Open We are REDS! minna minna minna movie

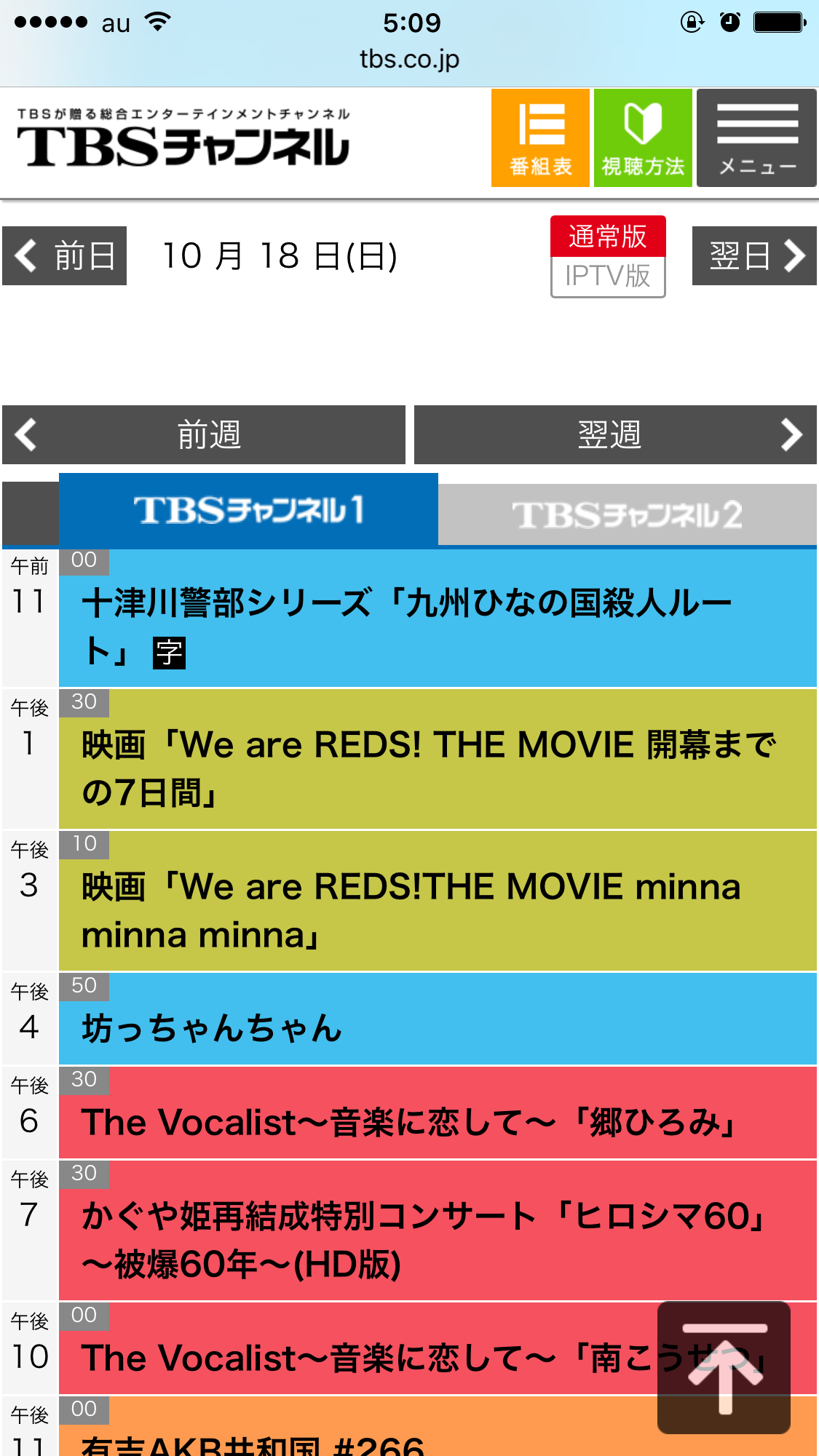tap(411, 910)
